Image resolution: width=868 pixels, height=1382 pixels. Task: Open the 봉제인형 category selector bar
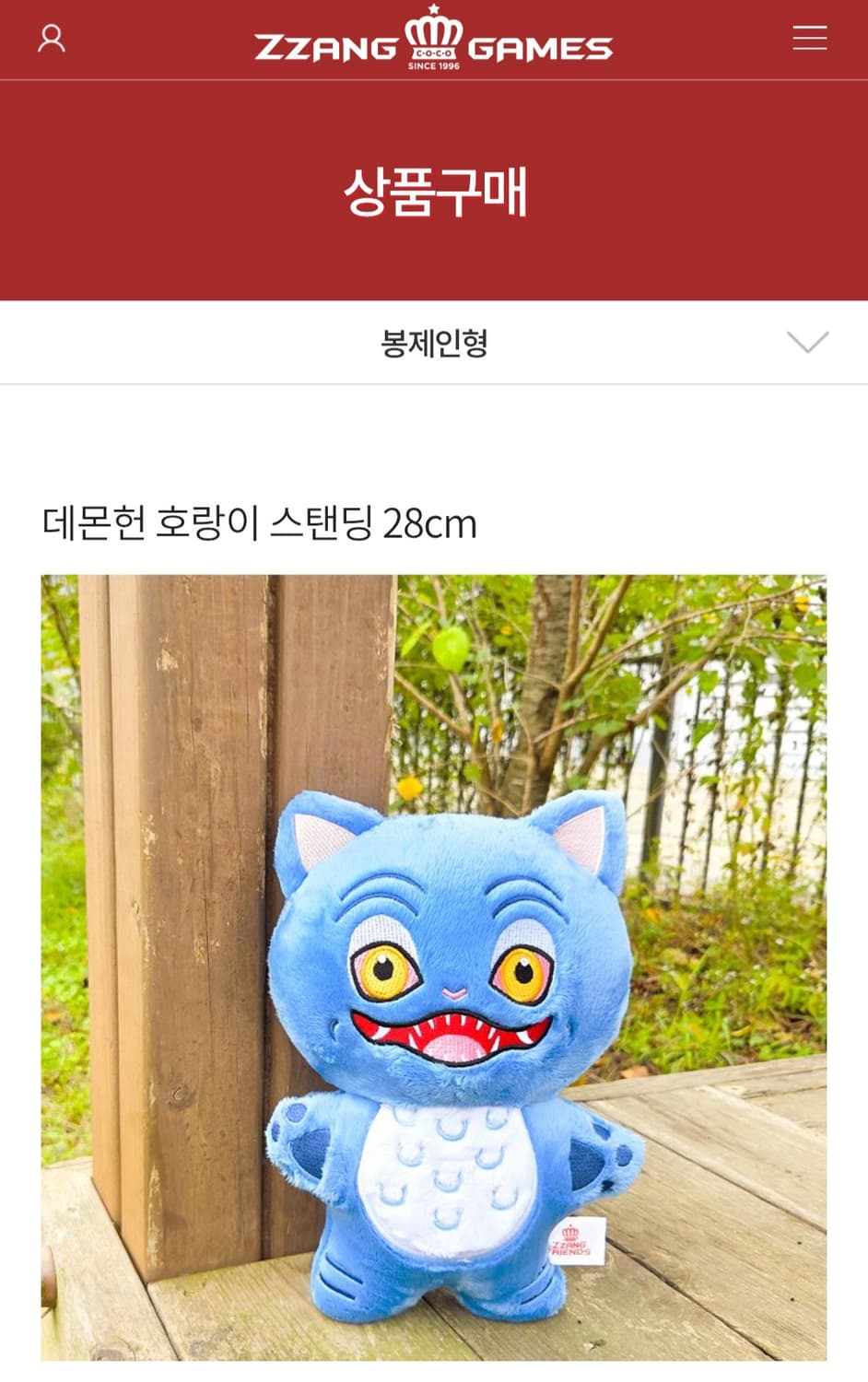click(x=434, y=342)
